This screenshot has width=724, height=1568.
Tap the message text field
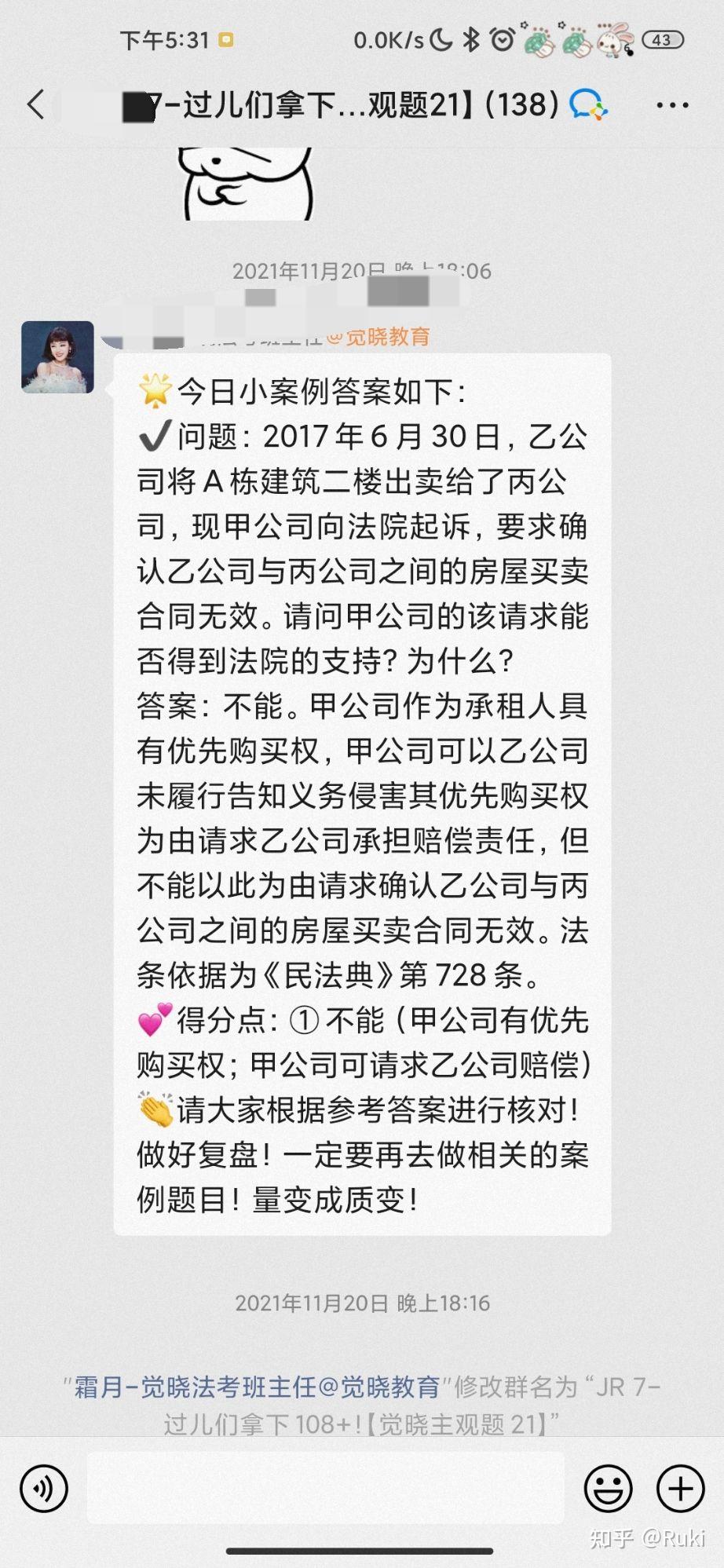click(326, 1488)
